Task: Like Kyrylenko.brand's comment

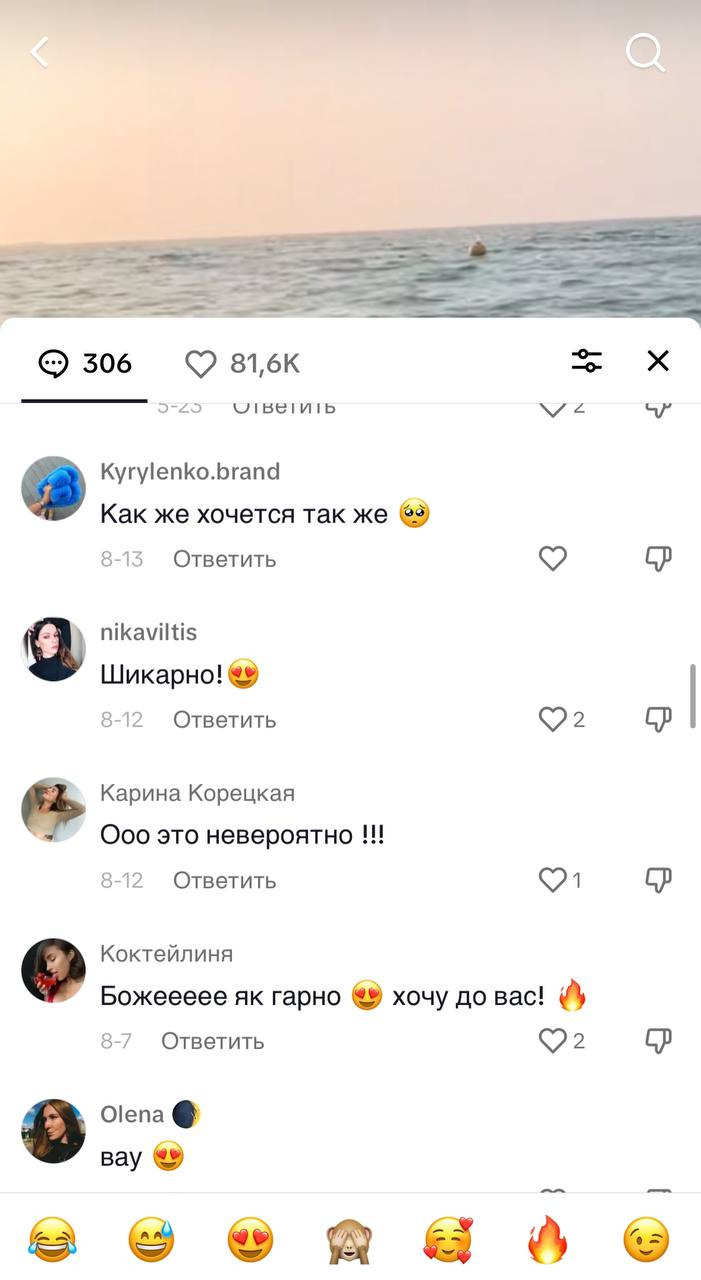Action: point(553,559)
